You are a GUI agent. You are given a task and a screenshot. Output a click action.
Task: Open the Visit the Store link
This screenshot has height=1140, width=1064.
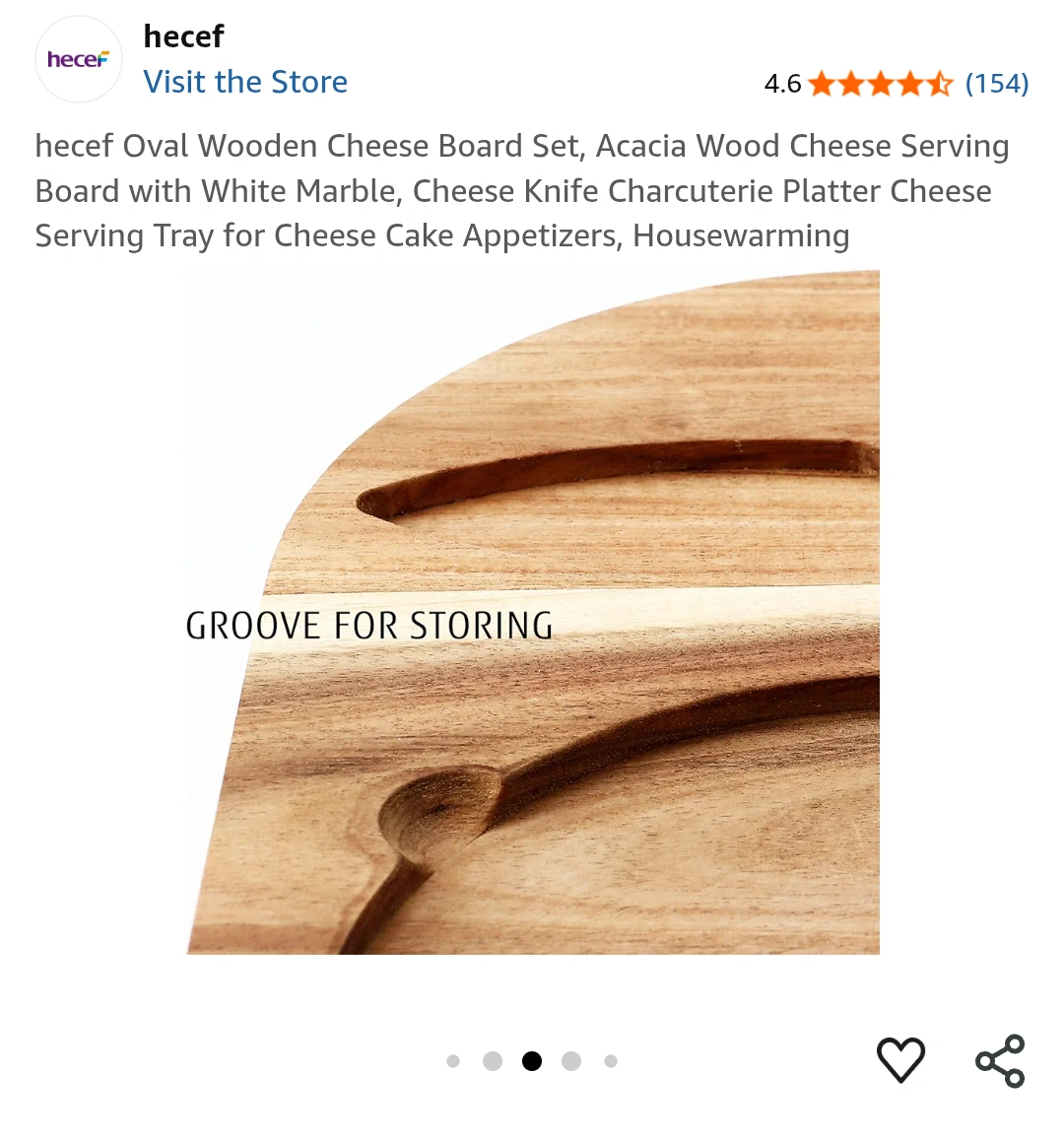245,82
